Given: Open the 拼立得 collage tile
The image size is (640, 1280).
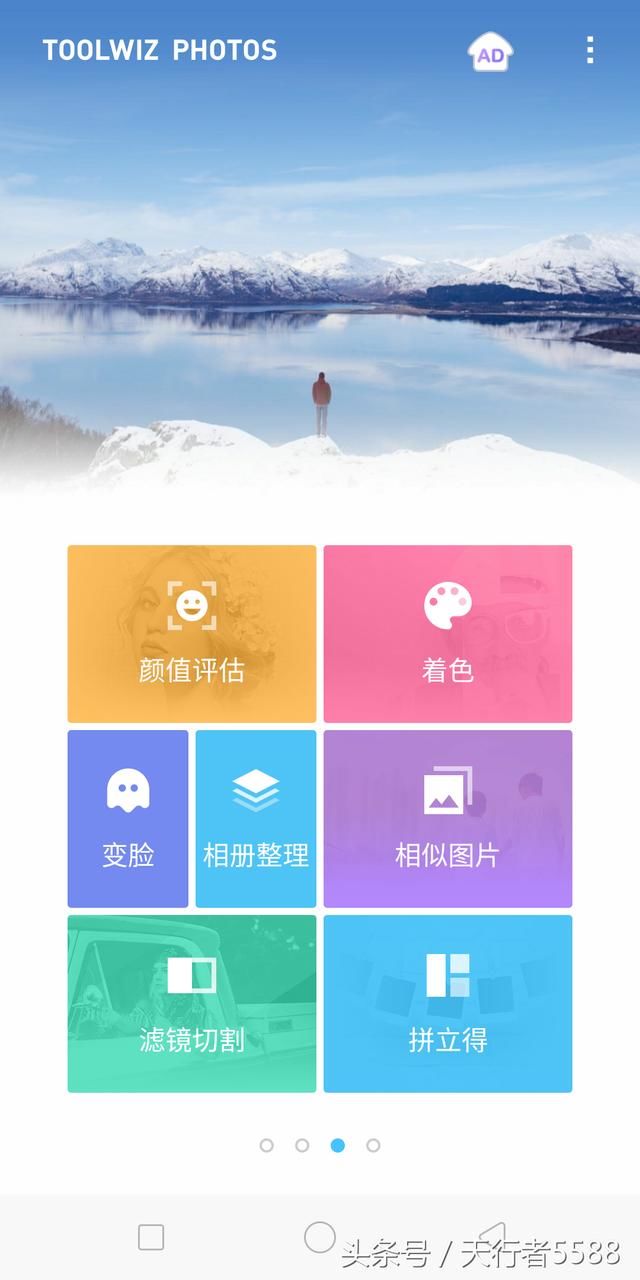Looking at the screenshot, I should pyautogui.click(x=448, y=1003).
